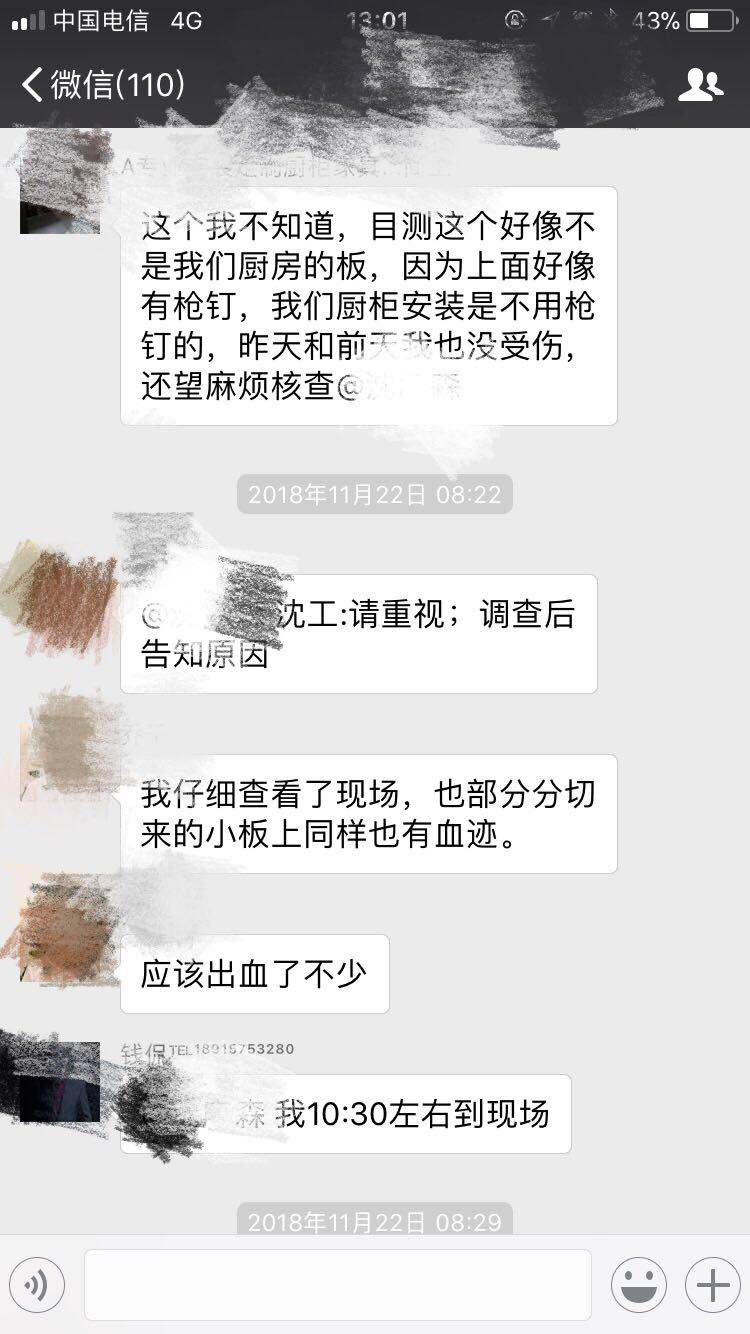Open the group members info icon
Image resolution: width=750 pixels, height=1334 pixels.
[x=700, y=85]
